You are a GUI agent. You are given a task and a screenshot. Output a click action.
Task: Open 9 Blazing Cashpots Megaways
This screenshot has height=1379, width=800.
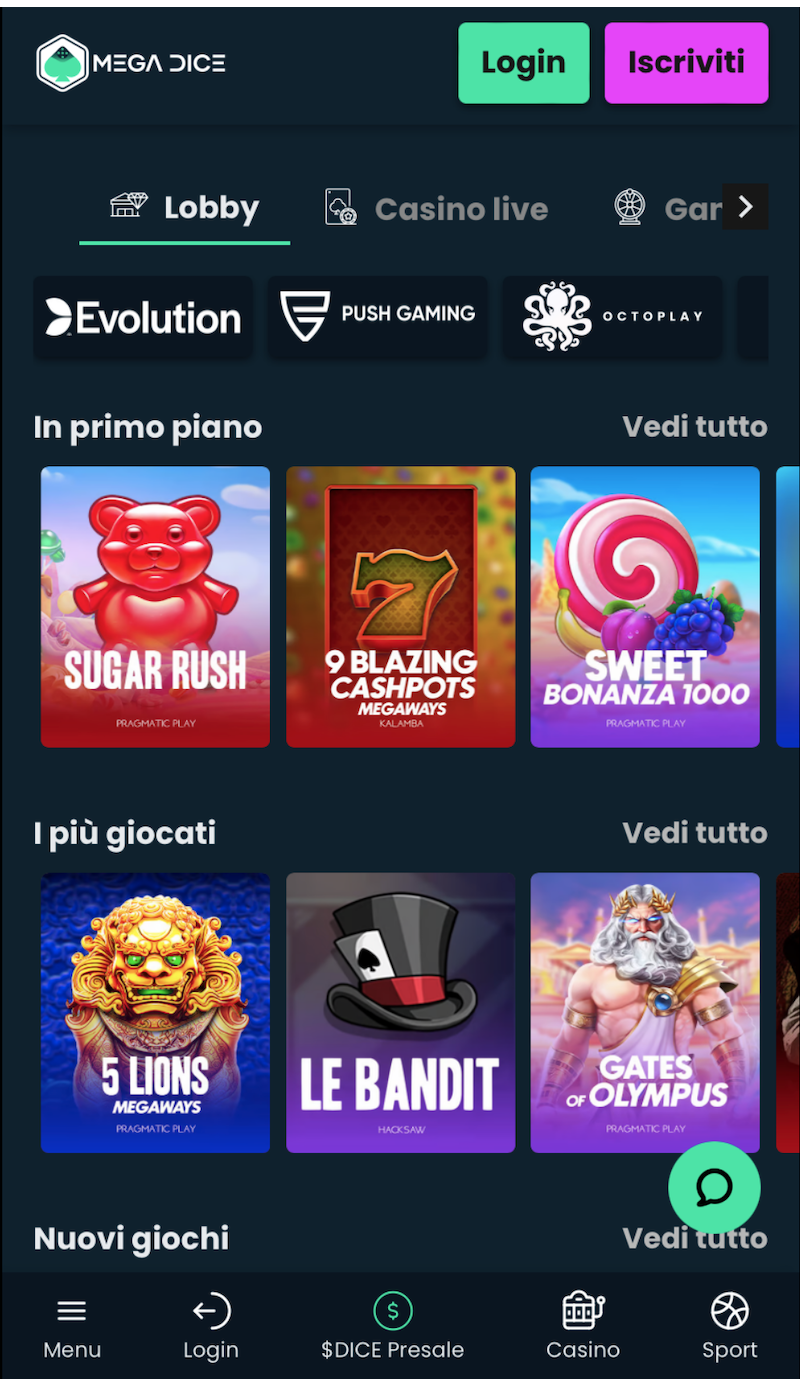400,607
